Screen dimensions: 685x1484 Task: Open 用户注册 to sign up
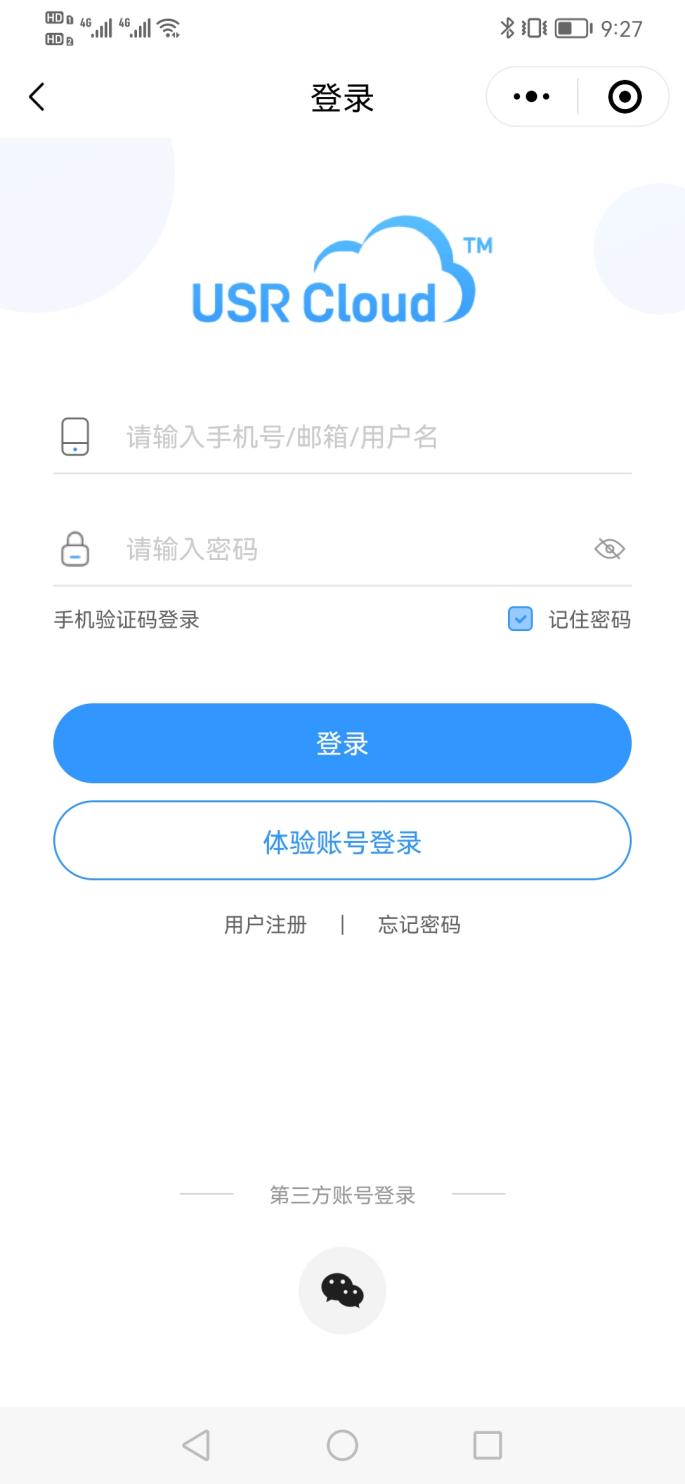[265, 925]
